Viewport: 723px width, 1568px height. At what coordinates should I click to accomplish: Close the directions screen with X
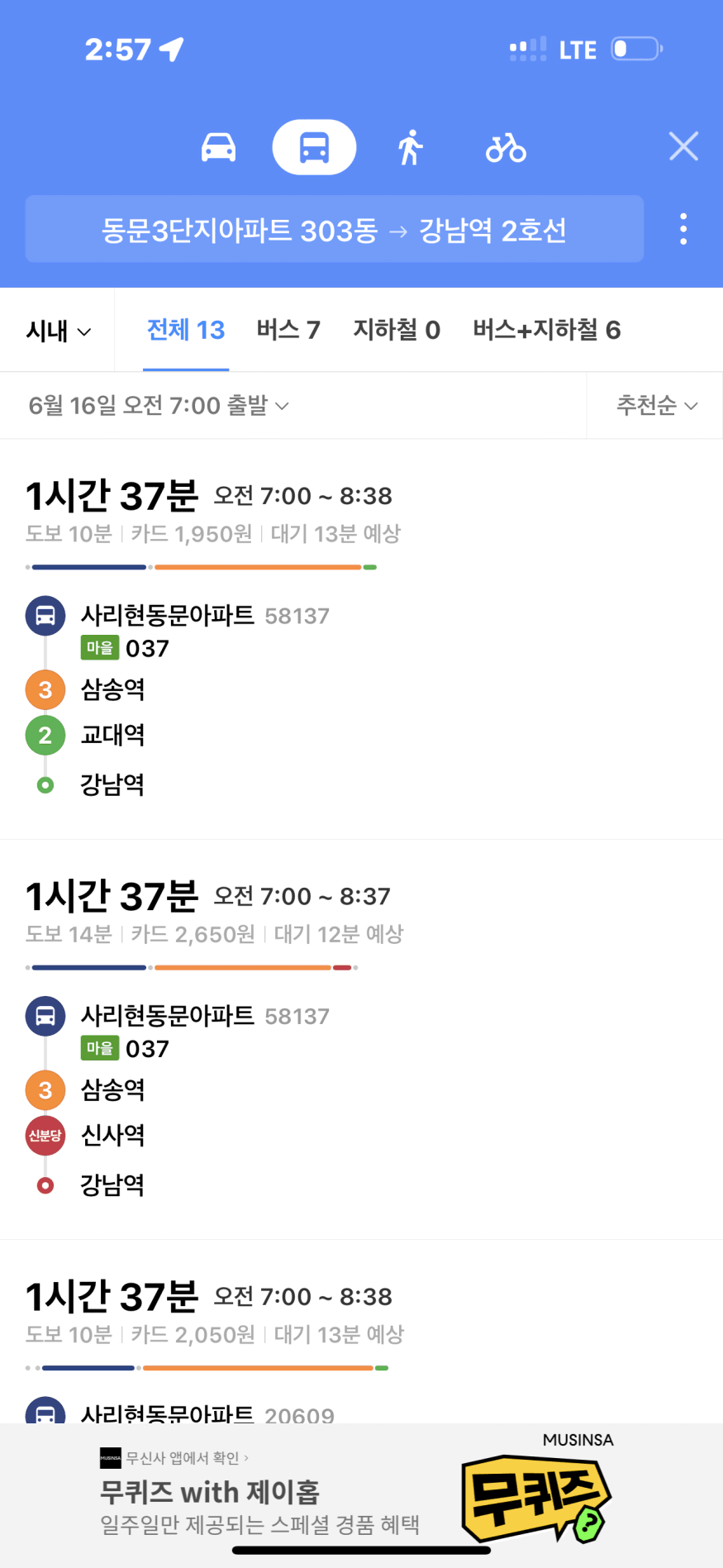pyautogui.click(x=683, y=146)
